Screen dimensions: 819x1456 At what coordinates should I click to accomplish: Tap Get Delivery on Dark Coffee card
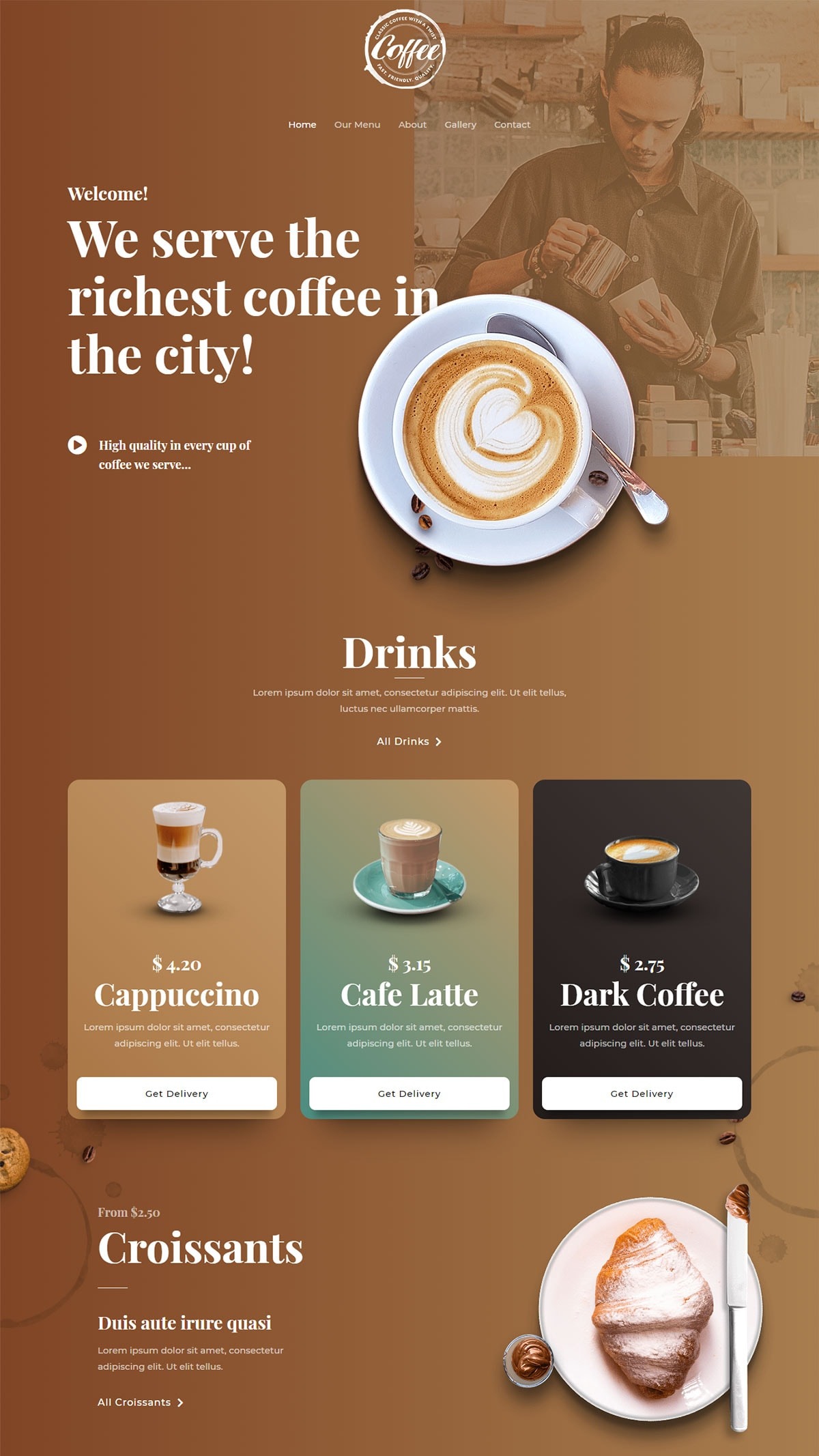(642, 1094)
